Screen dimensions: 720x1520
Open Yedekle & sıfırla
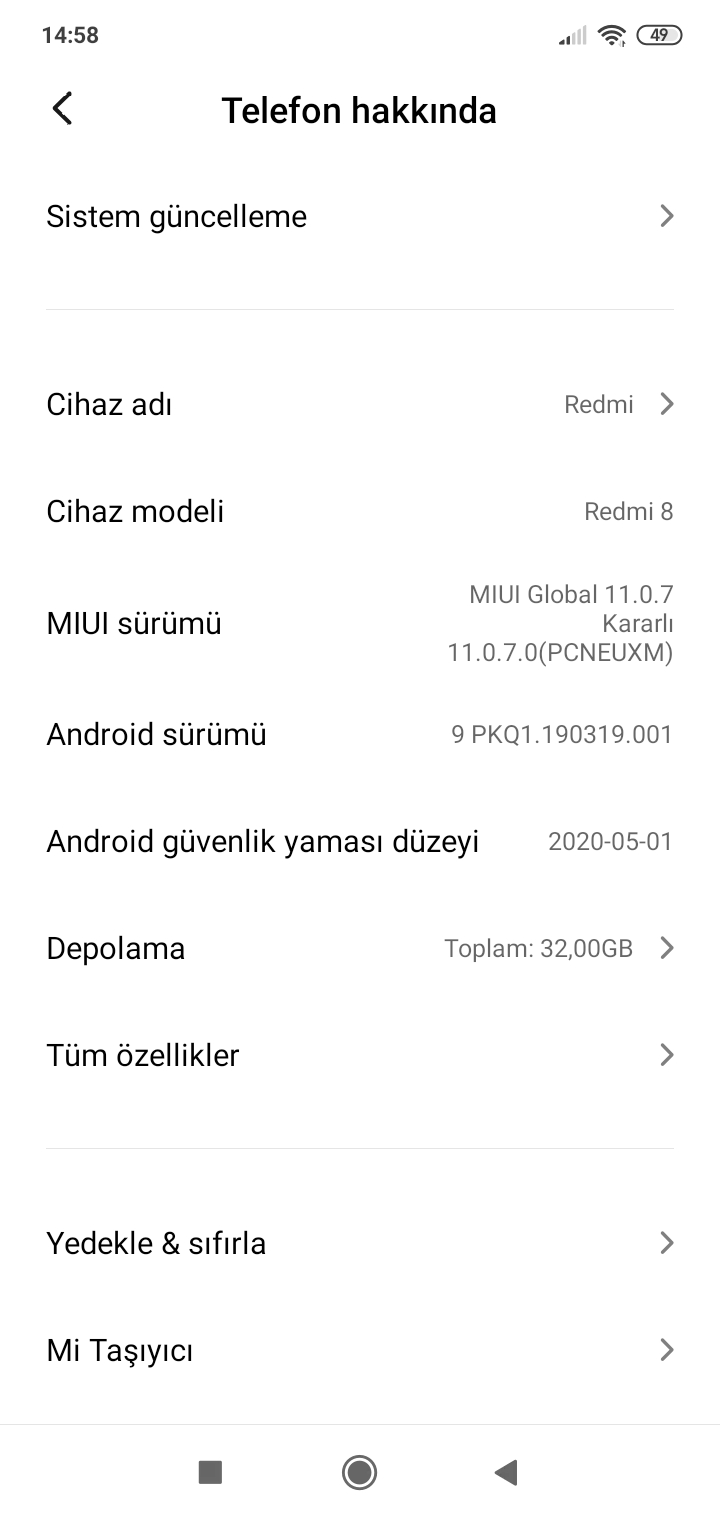point(360,1243)
